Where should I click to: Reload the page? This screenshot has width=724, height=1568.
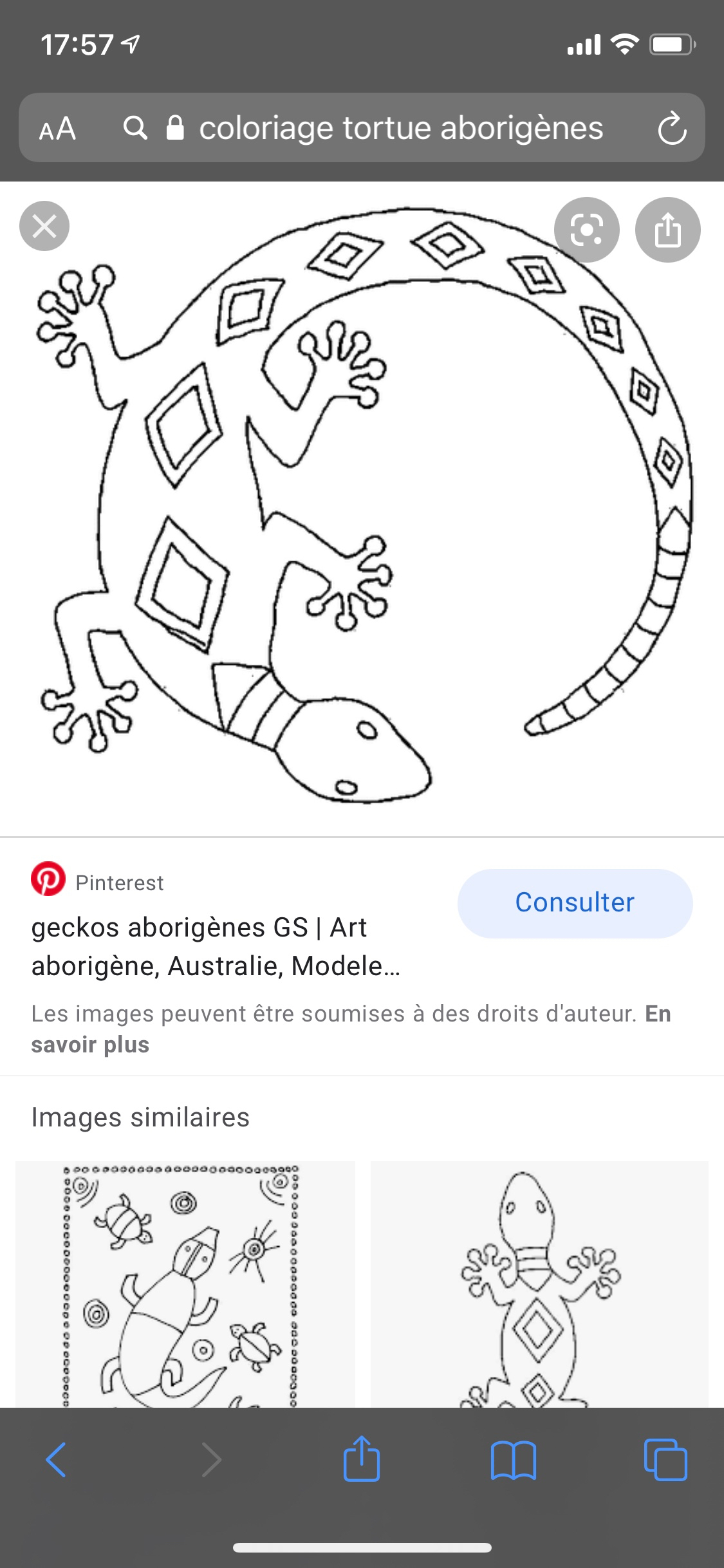pos(672,128)
